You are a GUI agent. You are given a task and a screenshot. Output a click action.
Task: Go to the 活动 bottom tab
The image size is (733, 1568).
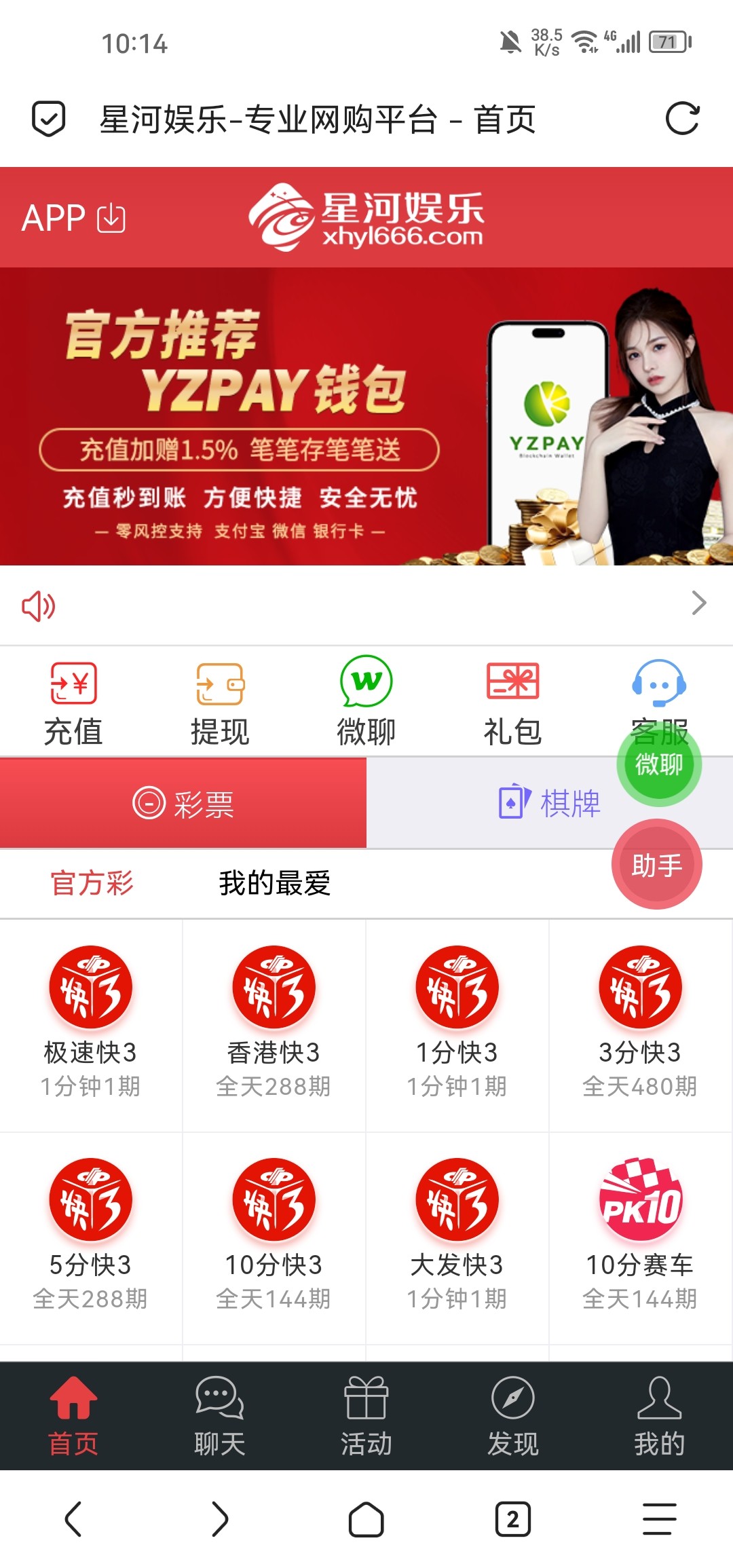(x=366, y=1416)
